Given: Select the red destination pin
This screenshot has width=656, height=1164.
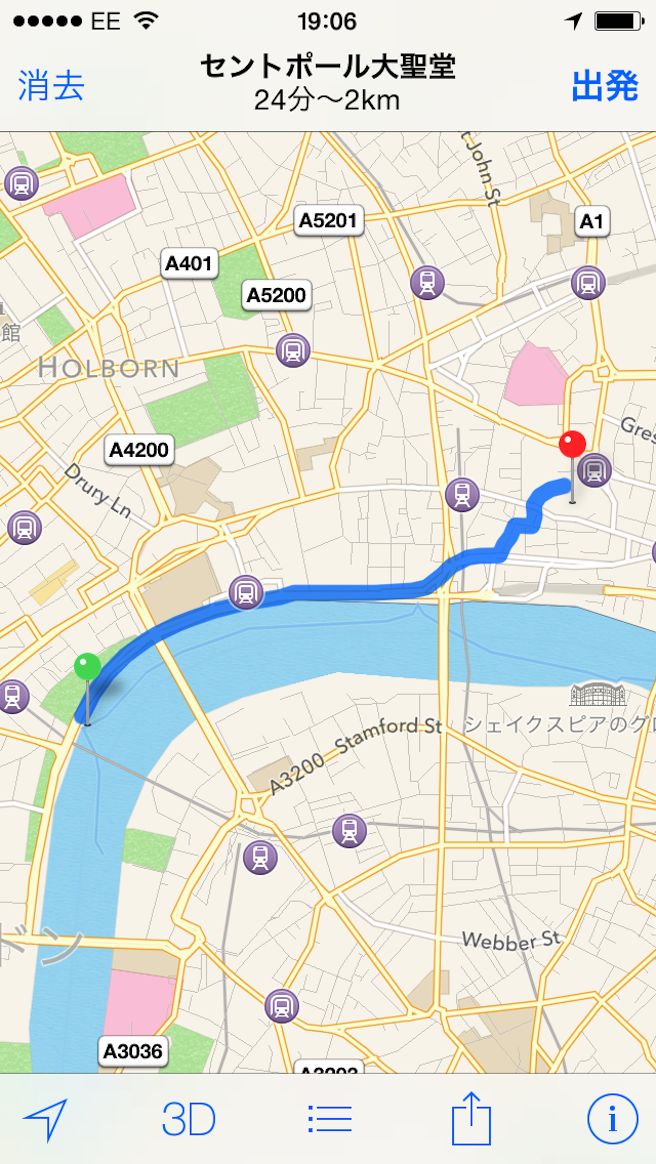Looking at the screenshot, I should (572, 446).
